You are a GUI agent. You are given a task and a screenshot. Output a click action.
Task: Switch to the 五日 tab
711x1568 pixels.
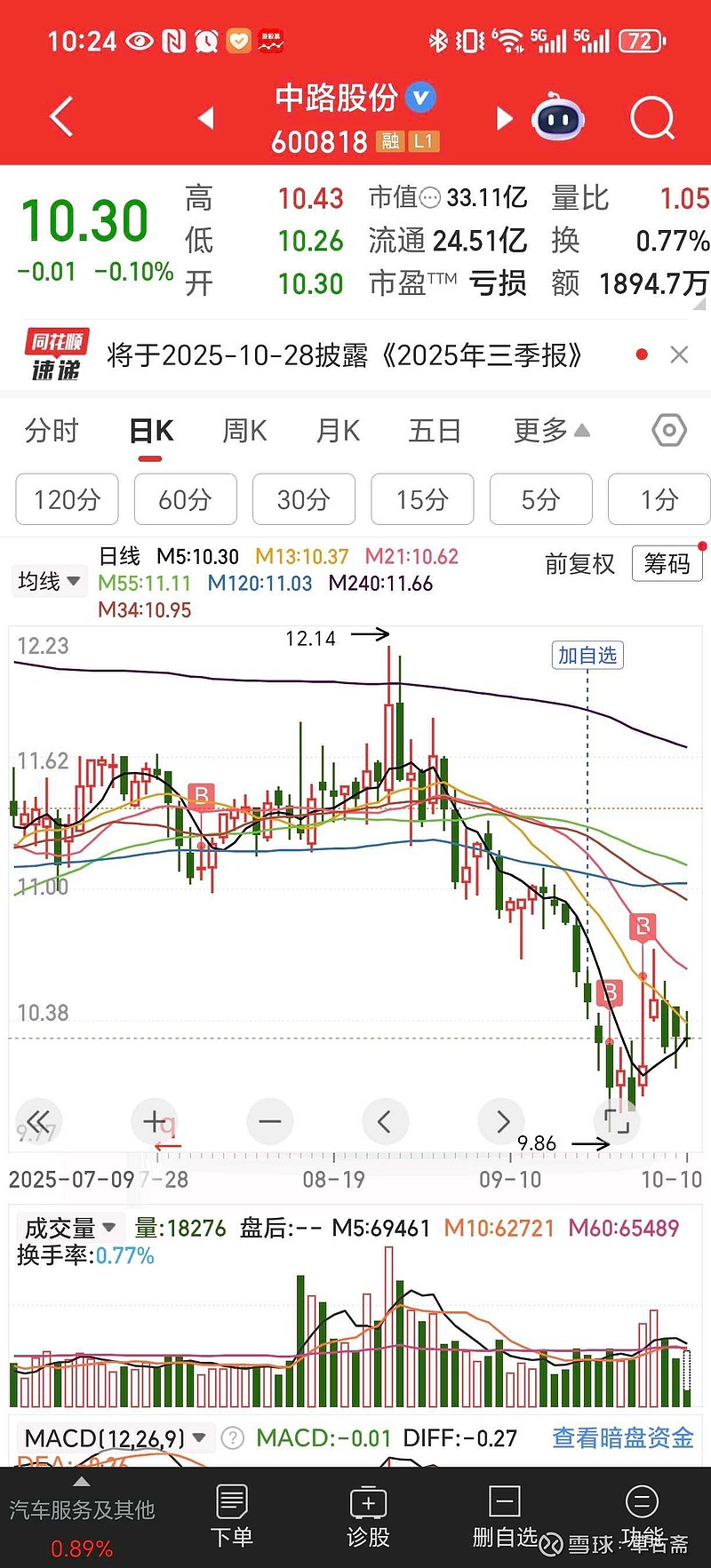(x=435, y=431)
